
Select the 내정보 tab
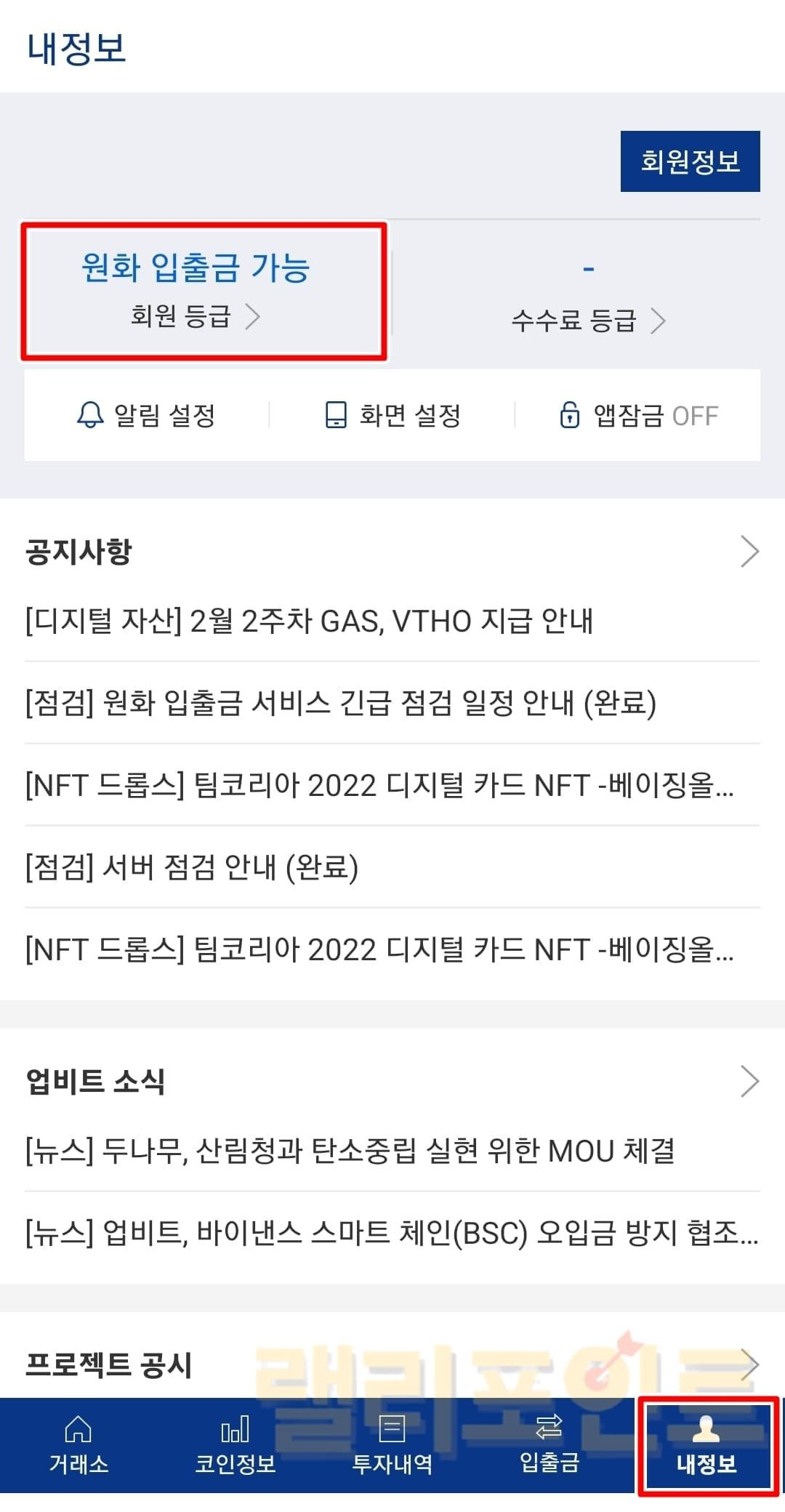706,1445
